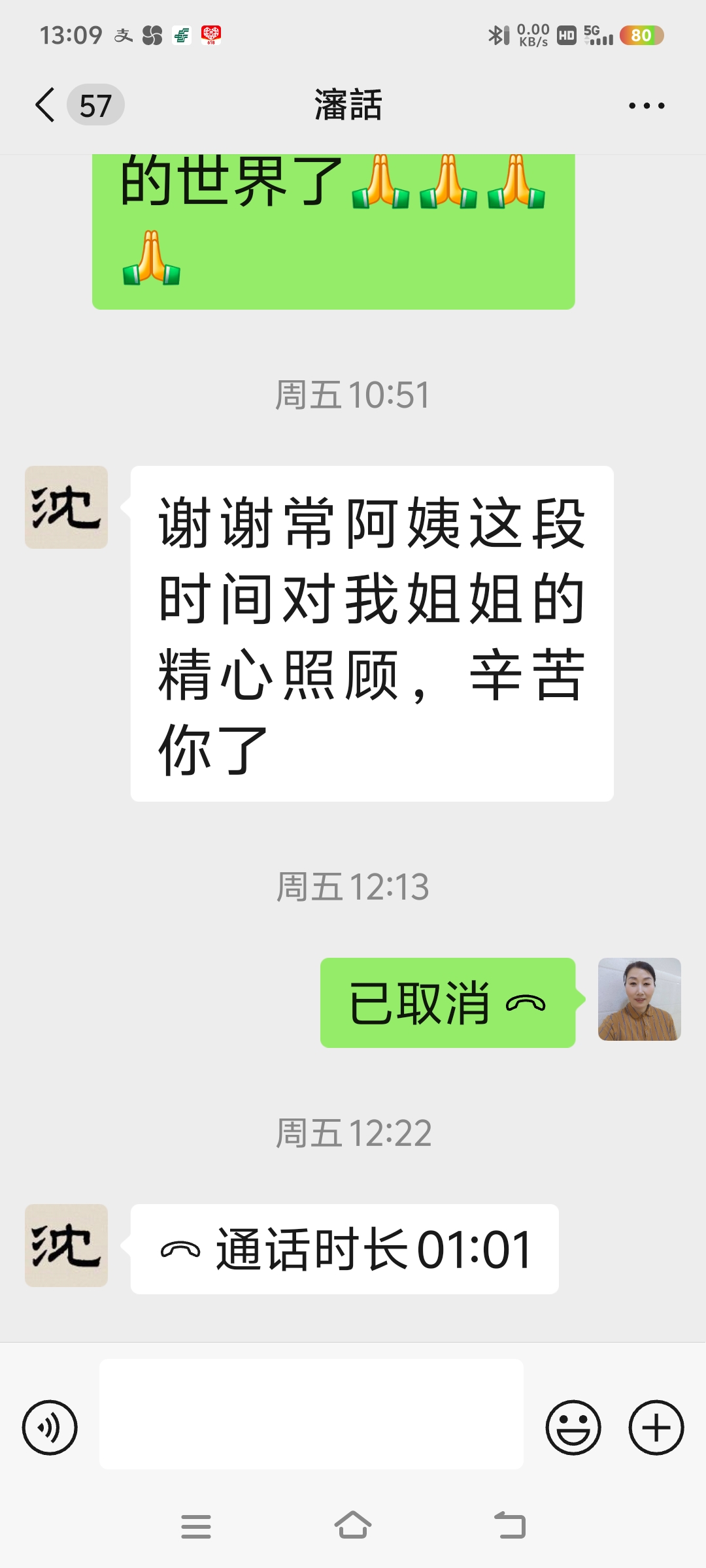This screenshot has width=706, height=1568.
Task: Open the chat info overflow menu
Action: click(646, 105)
